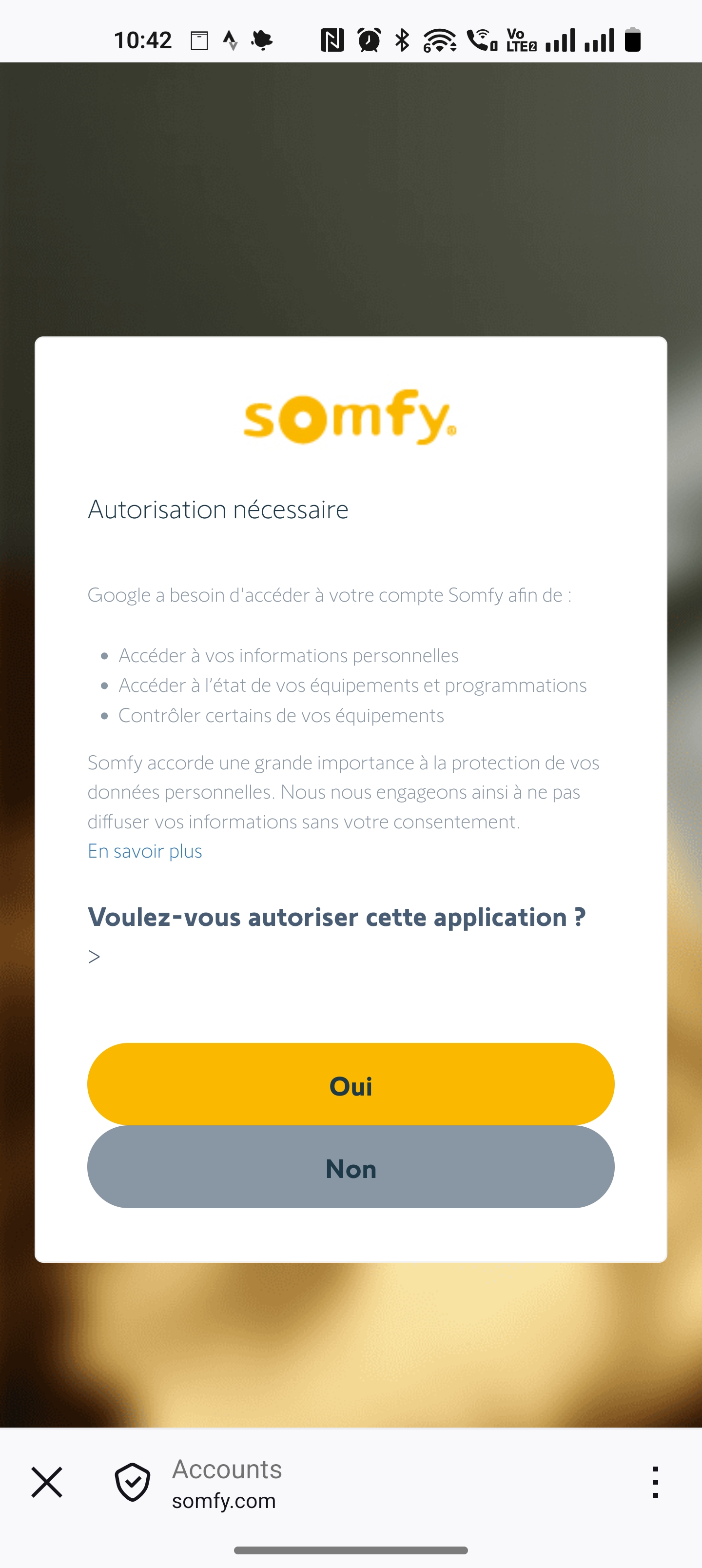Open the En savoir plus link
Viewport: 702px width, 1568px height.
pyautogui.click(x=145, y=850)
